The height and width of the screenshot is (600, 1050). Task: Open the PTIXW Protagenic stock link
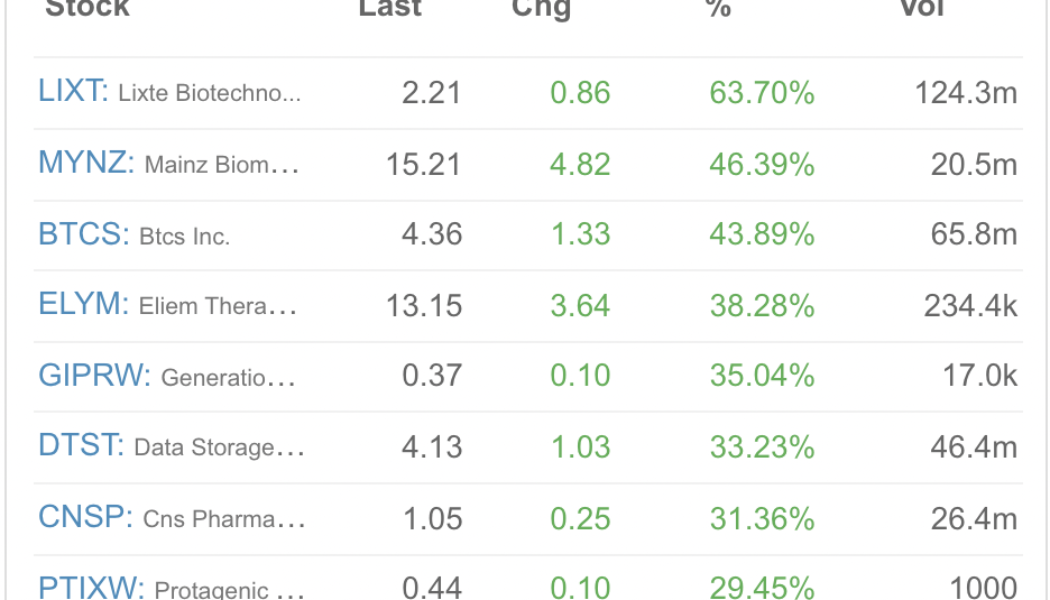[x=91, y=588]
